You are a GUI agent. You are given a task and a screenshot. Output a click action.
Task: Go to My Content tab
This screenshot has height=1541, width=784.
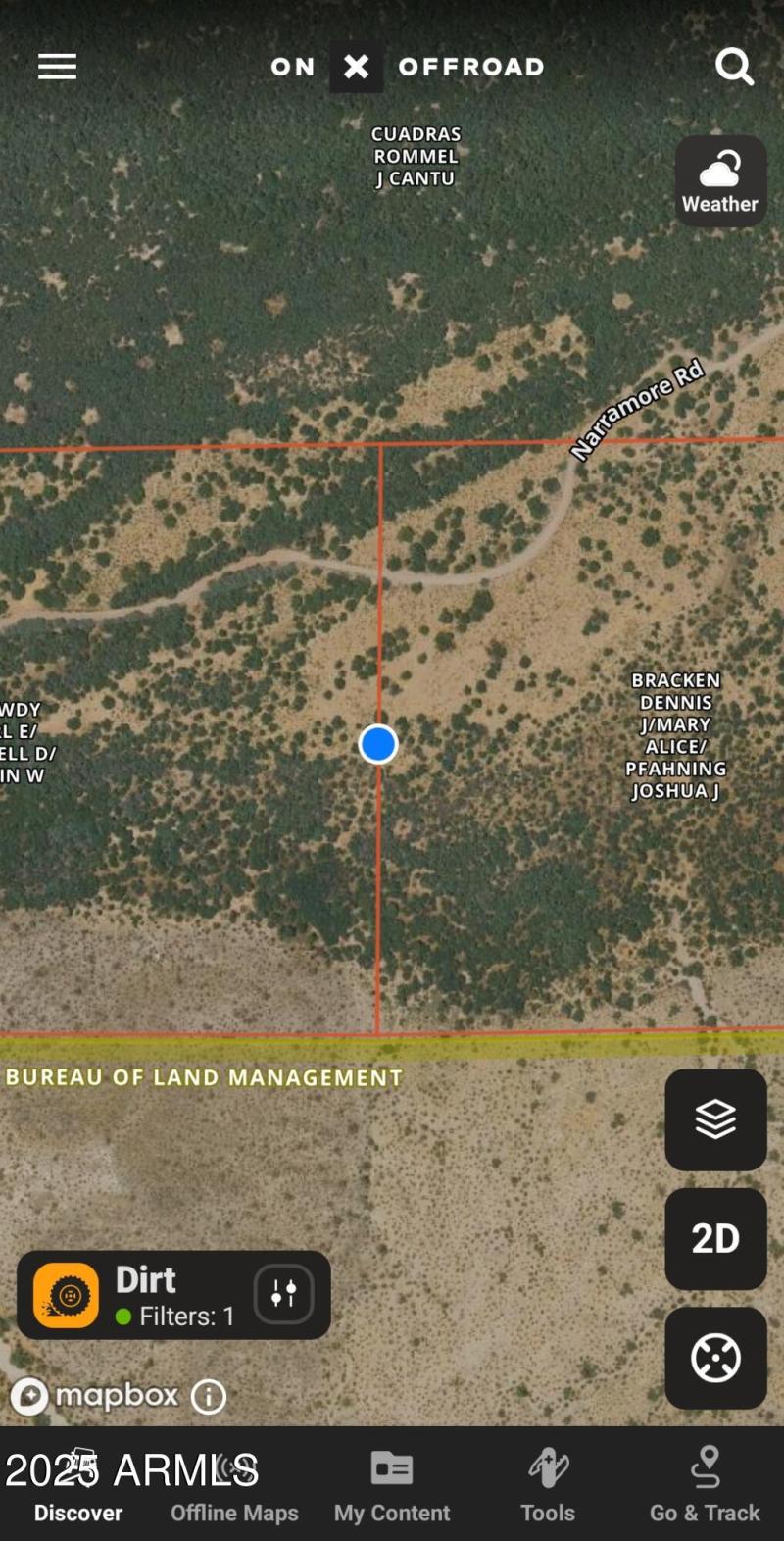tap(392, 1485)
